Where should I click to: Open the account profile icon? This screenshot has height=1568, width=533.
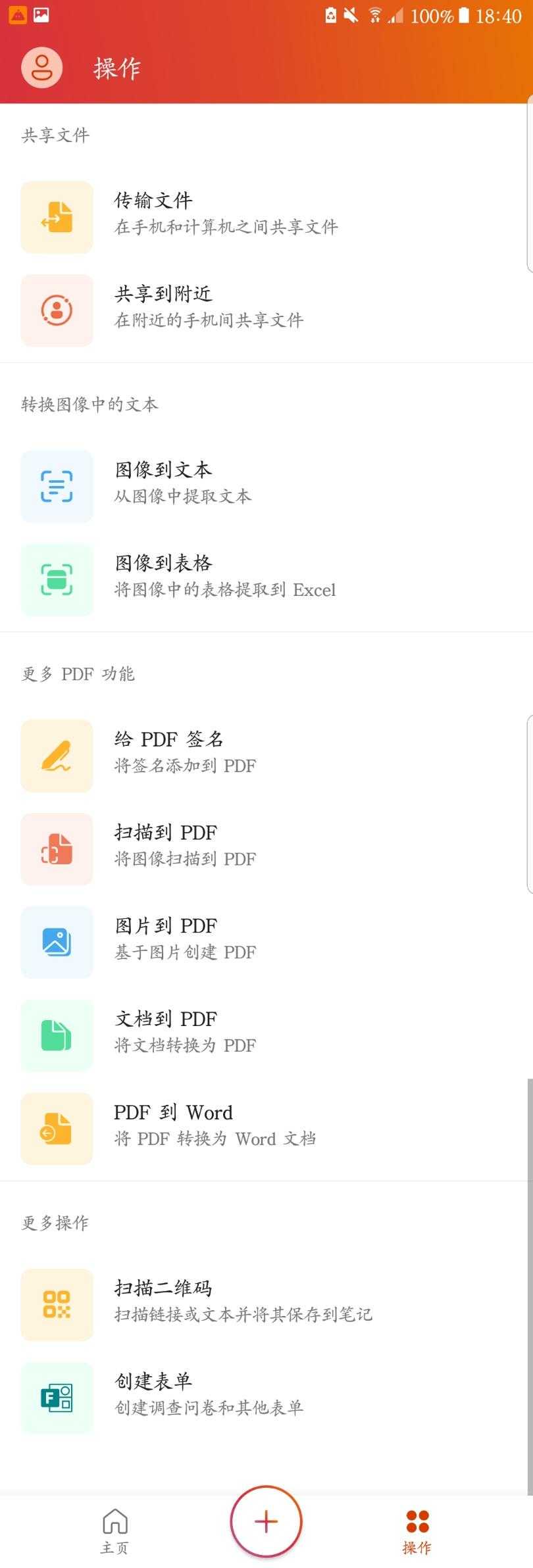[41, 68]
